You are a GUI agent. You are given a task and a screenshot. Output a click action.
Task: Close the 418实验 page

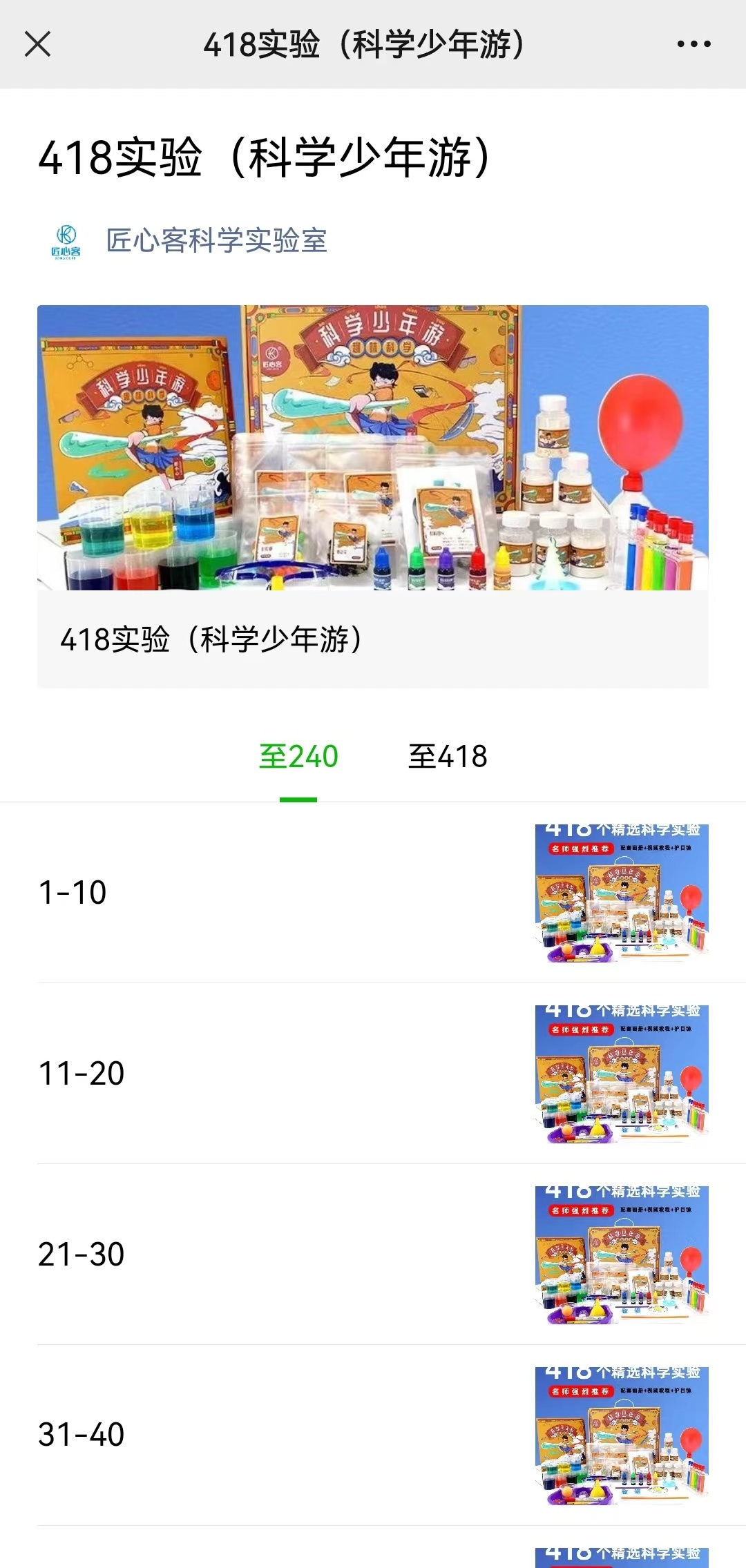(x=37, y=44)
